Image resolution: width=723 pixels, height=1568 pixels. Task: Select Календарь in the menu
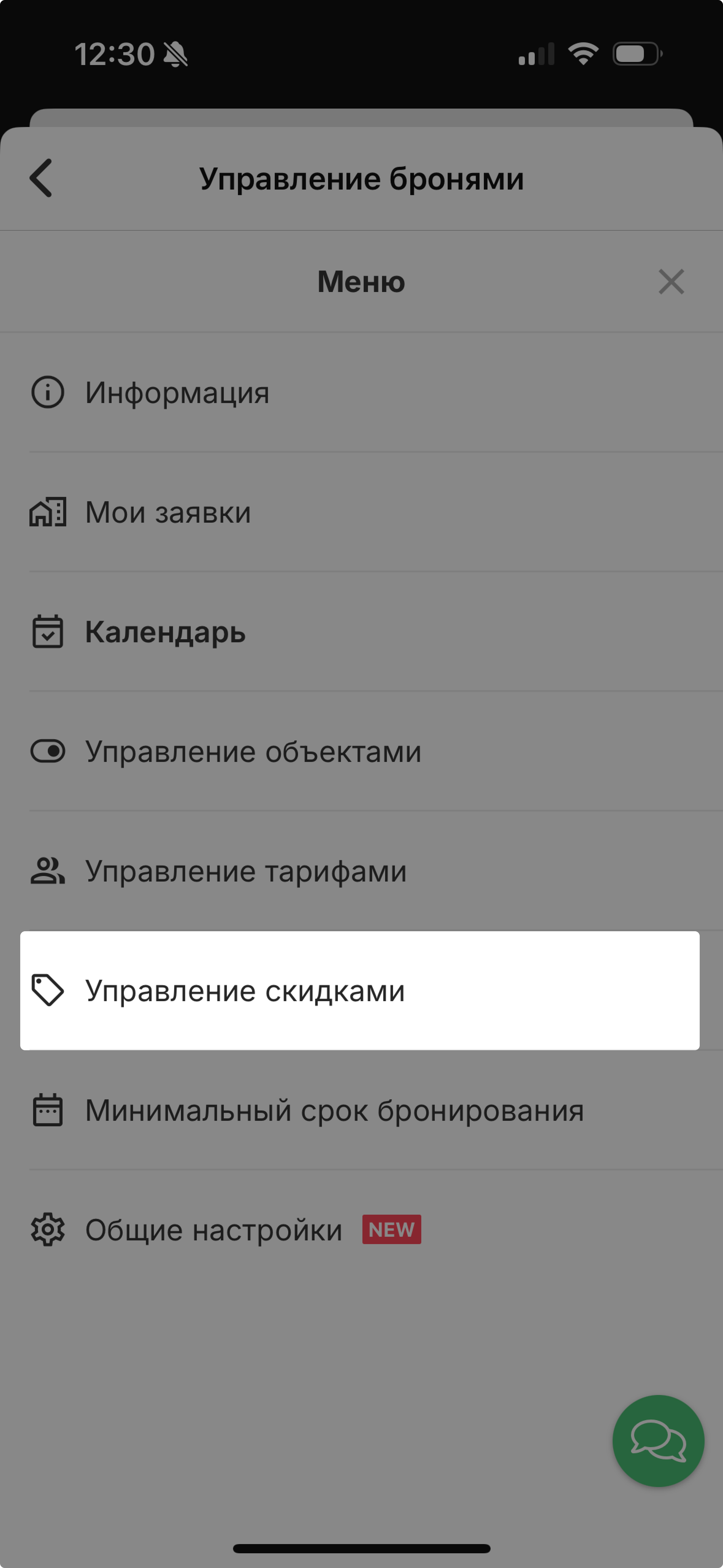tap(361, 632)
